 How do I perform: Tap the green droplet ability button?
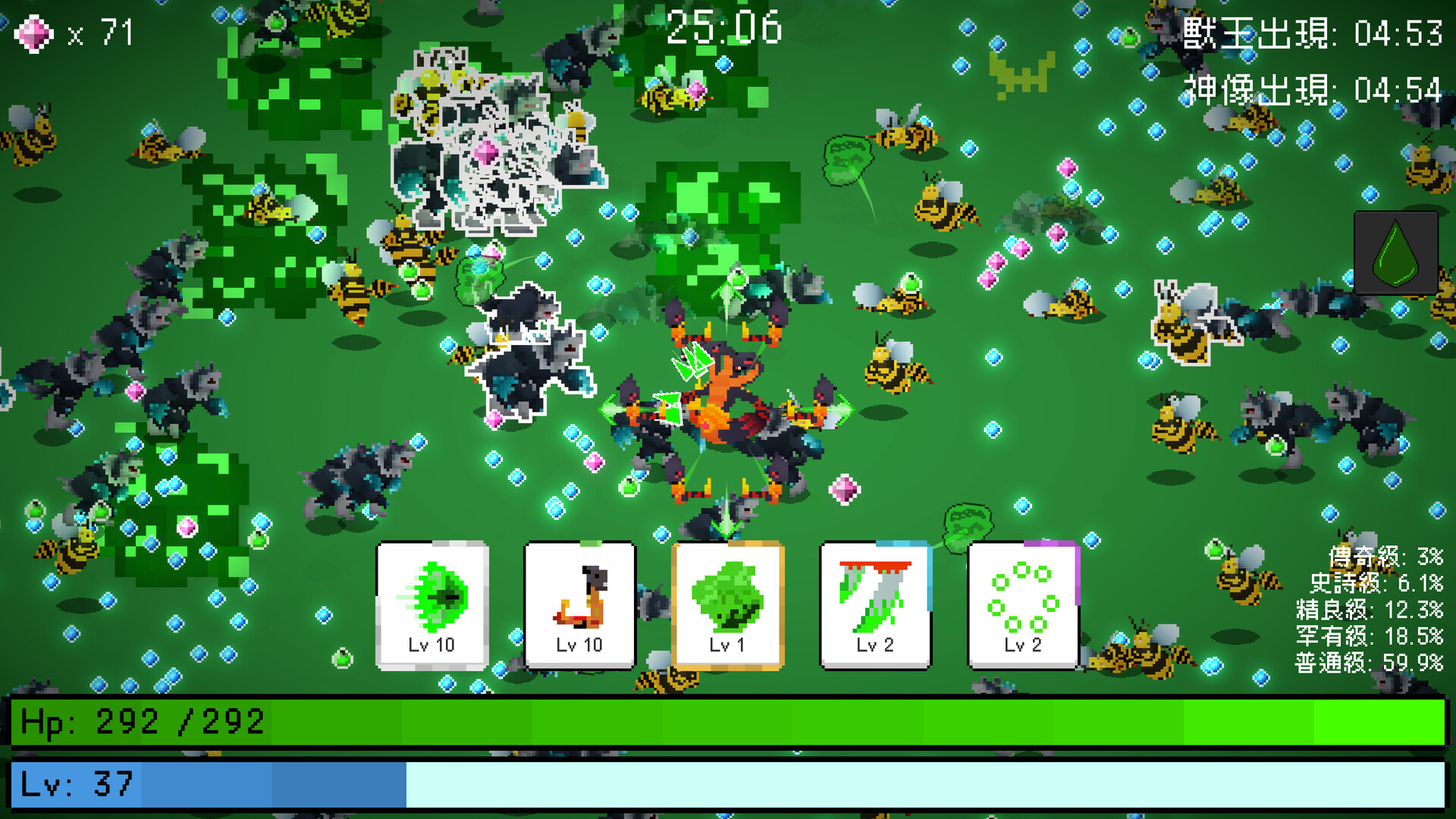click(x=1395, y=253)
